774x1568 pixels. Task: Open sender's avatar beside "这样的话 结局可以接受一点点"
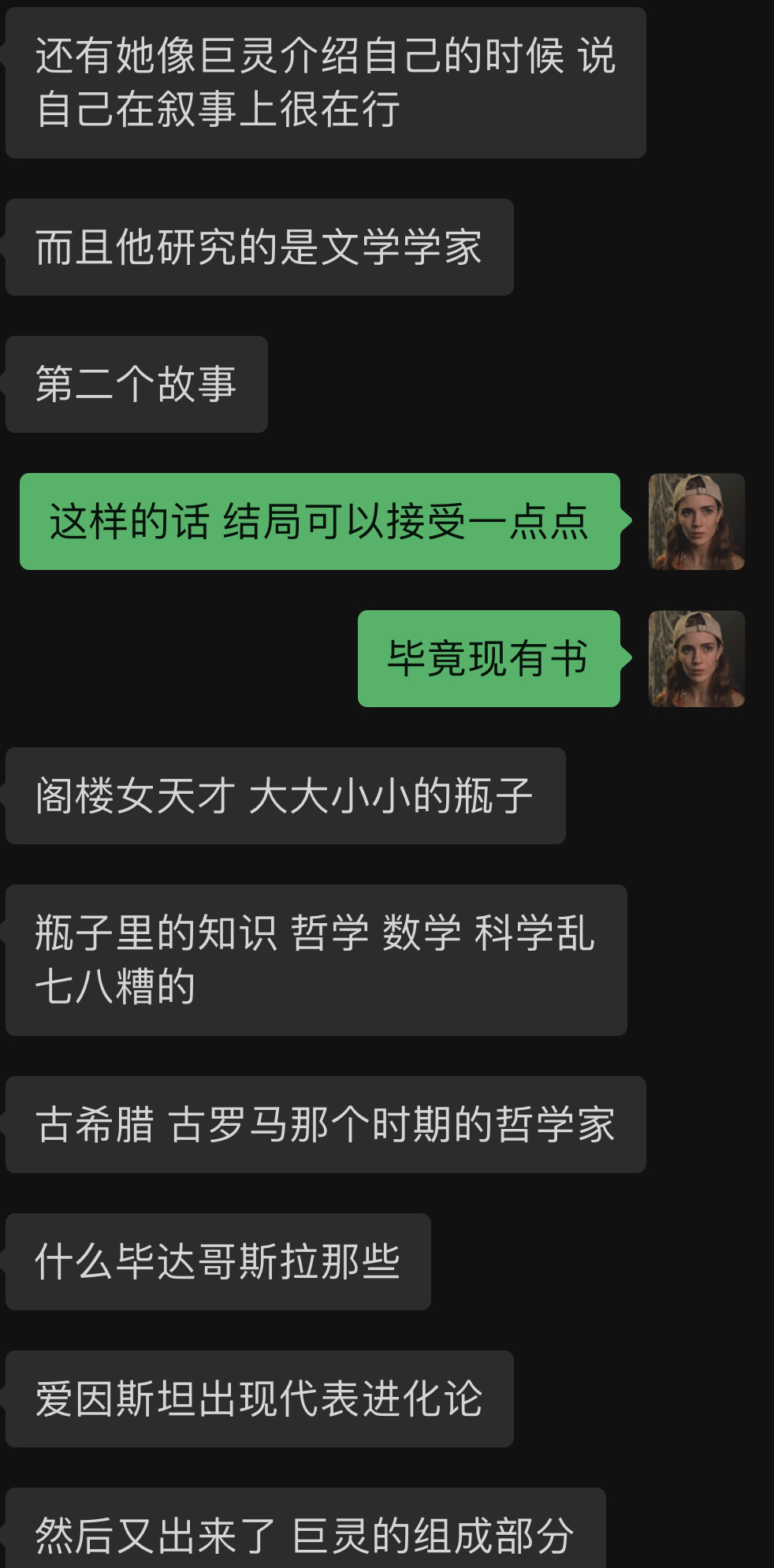(x=696, y=521)
